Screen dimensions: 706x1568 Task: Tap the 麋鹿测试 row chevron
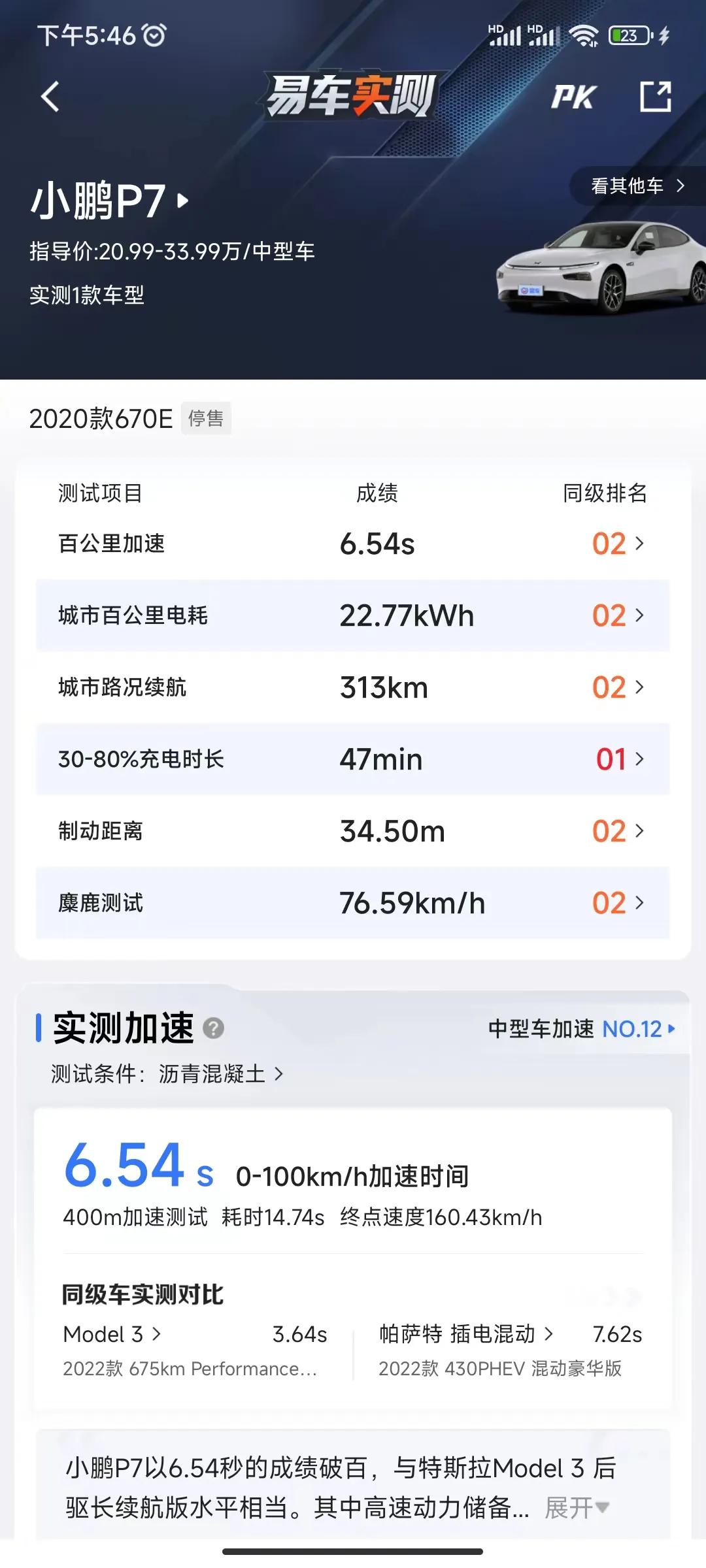(x=637, y=903)
